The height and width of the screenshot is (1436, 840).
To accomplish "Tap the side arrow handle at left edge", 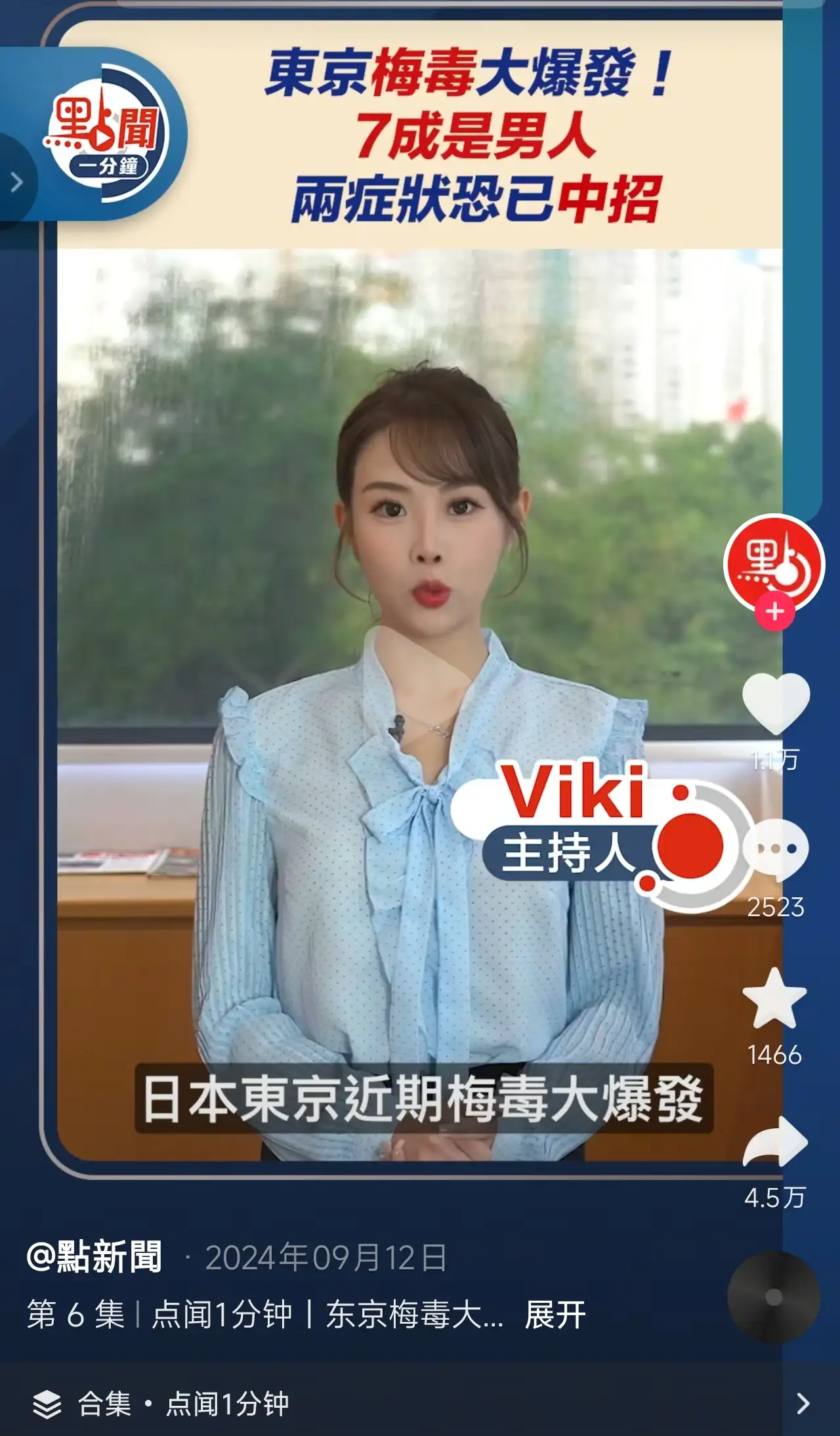I will click(x=16, y=182).
